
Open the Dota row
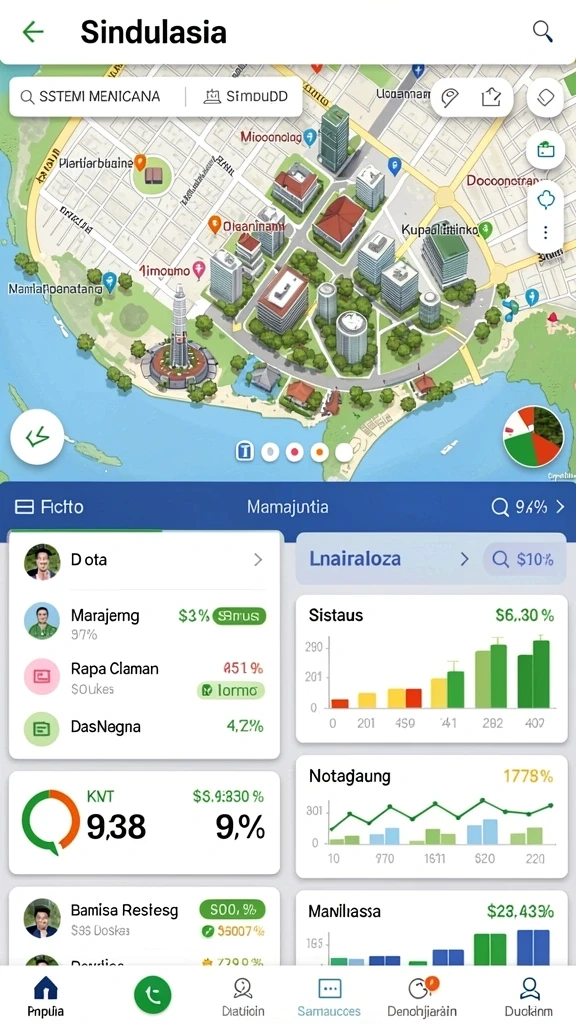(x=145, y=560)
